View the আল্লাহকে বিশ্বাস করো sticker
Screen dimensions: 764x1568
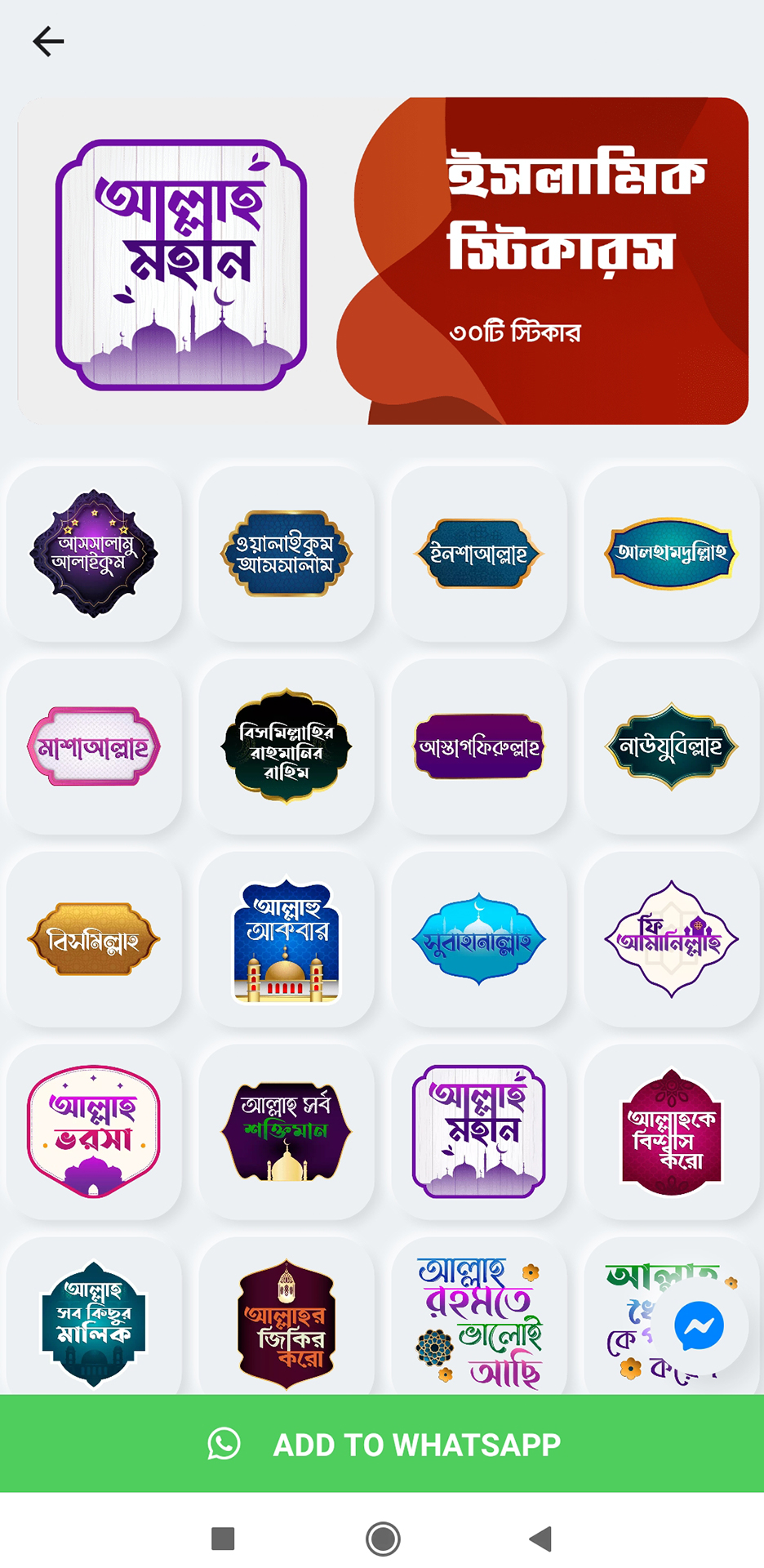coord(671,1132)
